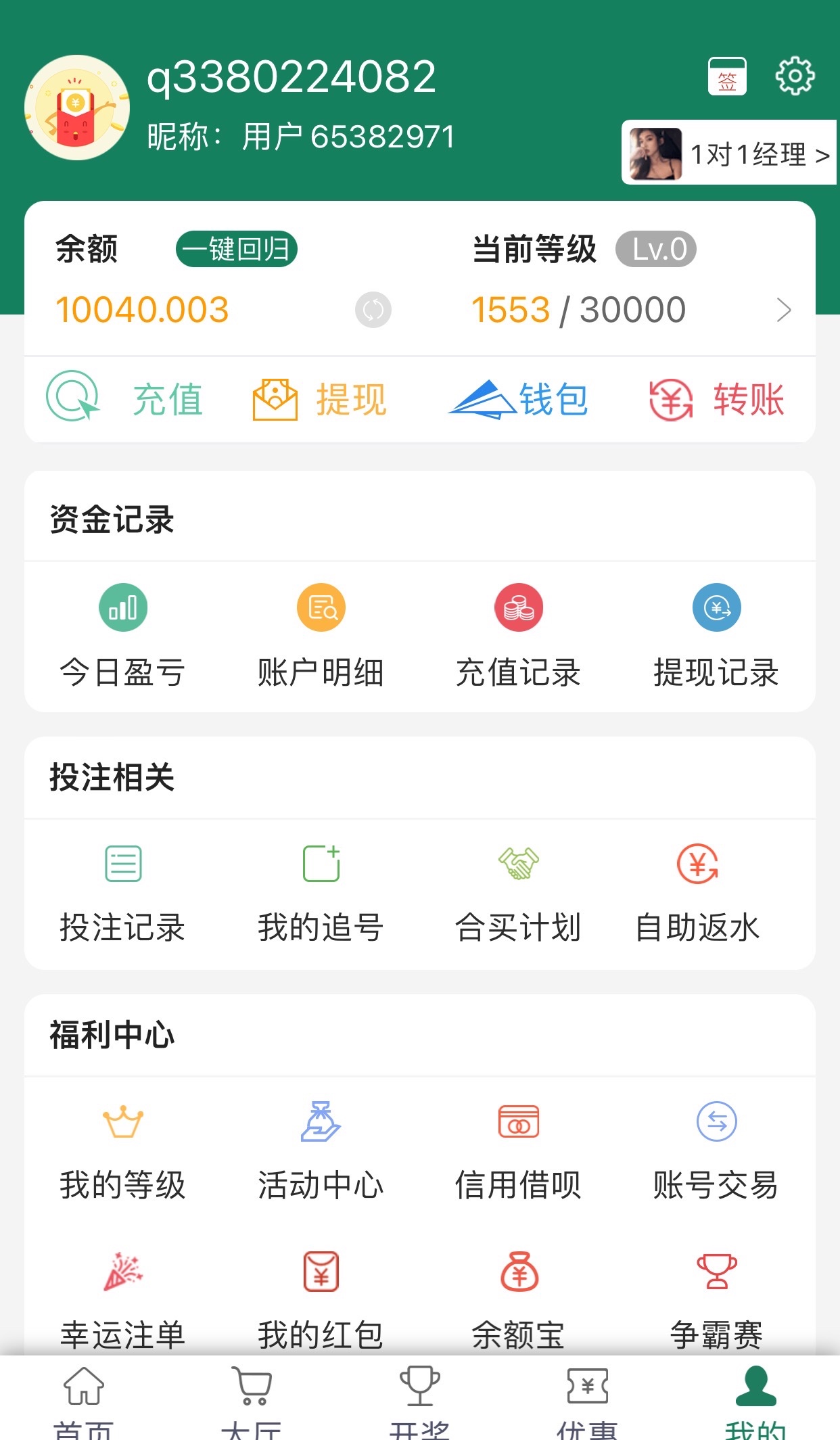
Task: Open 充值 to recharge the account
Action: click(x=125, y=399)
